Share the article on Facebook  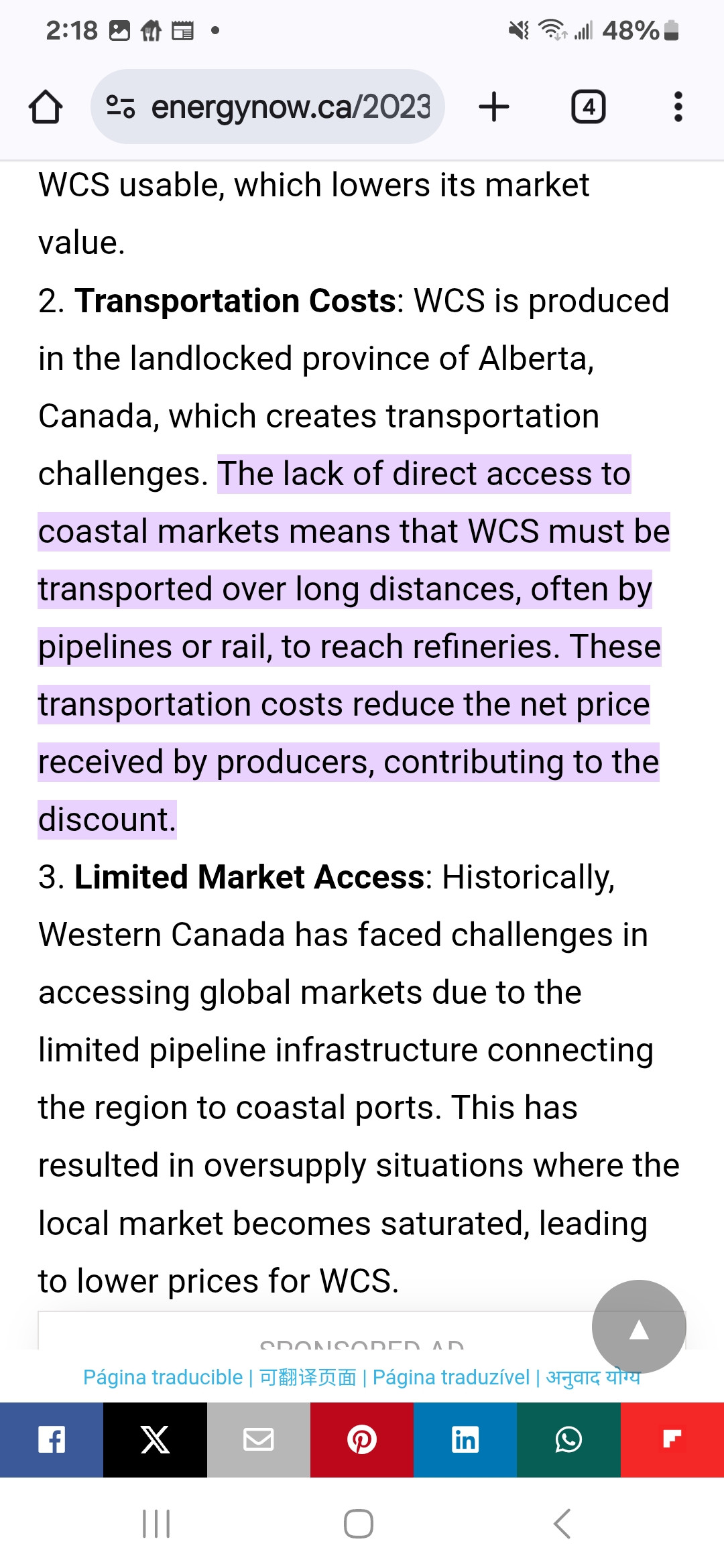tap(52, 1439)
